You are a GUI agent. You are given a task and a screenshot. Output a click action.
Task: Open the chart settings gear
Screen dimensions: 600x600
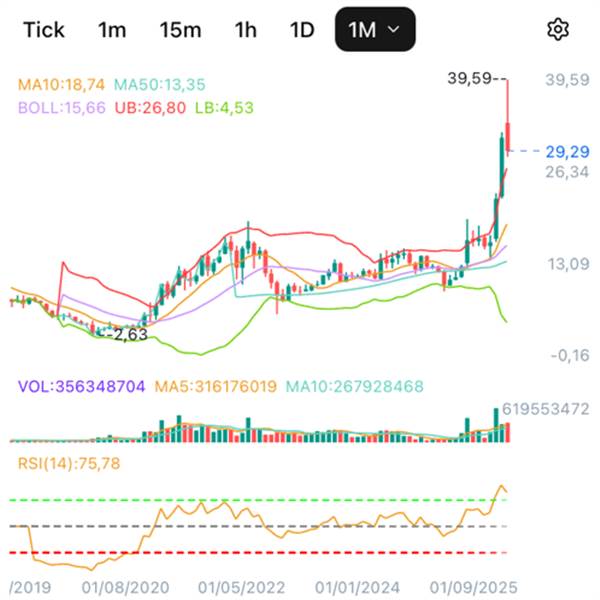tap(558, 29)
